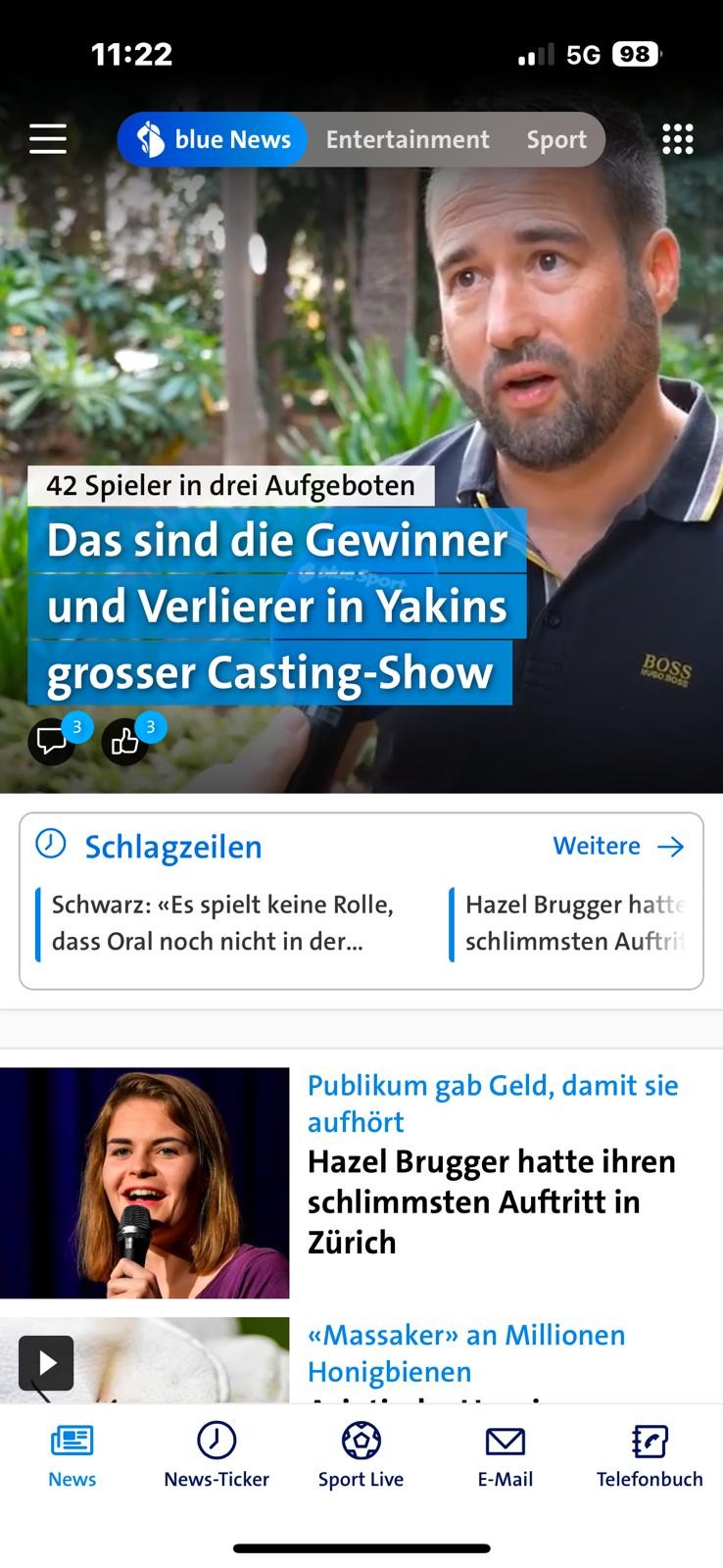Open comments on the Yakin article
Viewport: 723px width, 1568px height.
(x=52, y=741)
